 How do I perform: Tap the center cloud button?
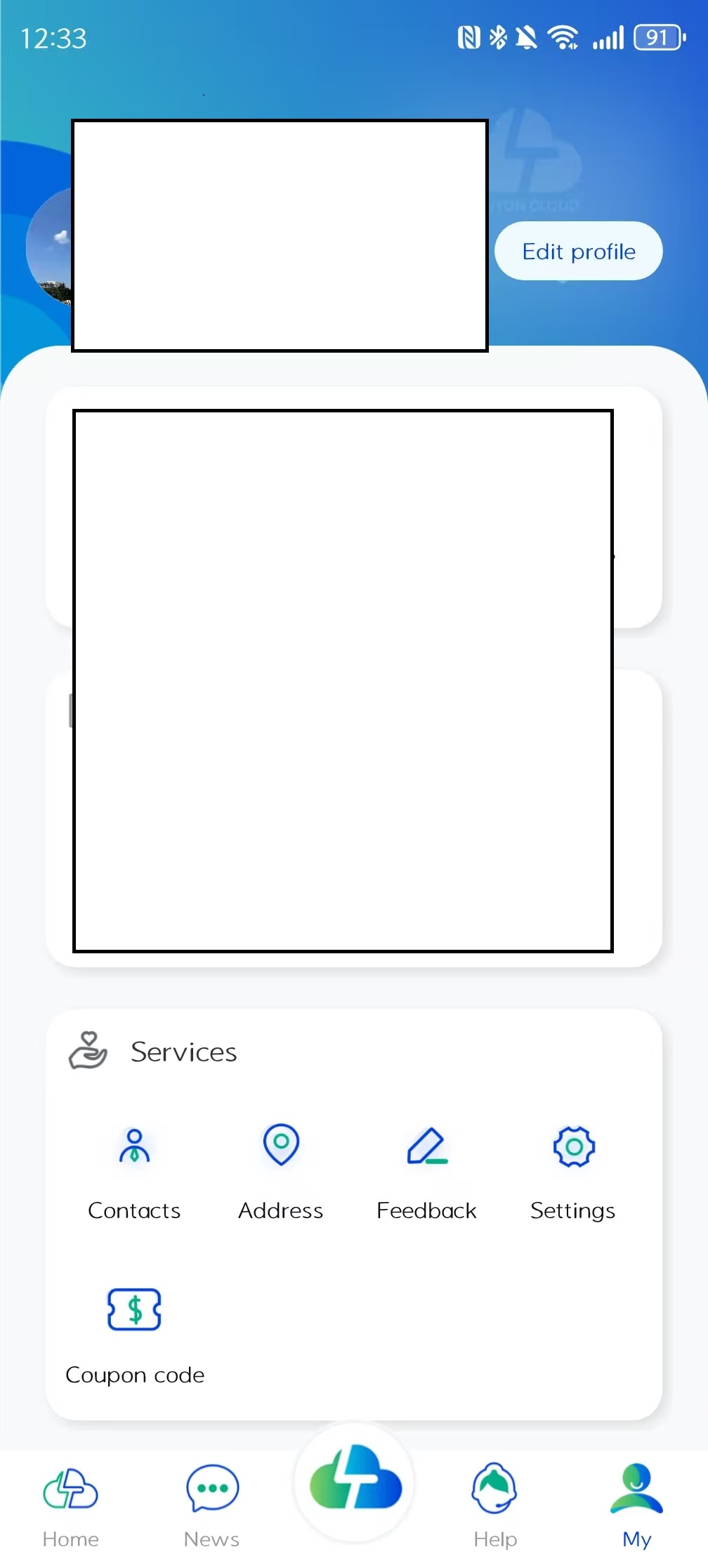point(355,1481)
